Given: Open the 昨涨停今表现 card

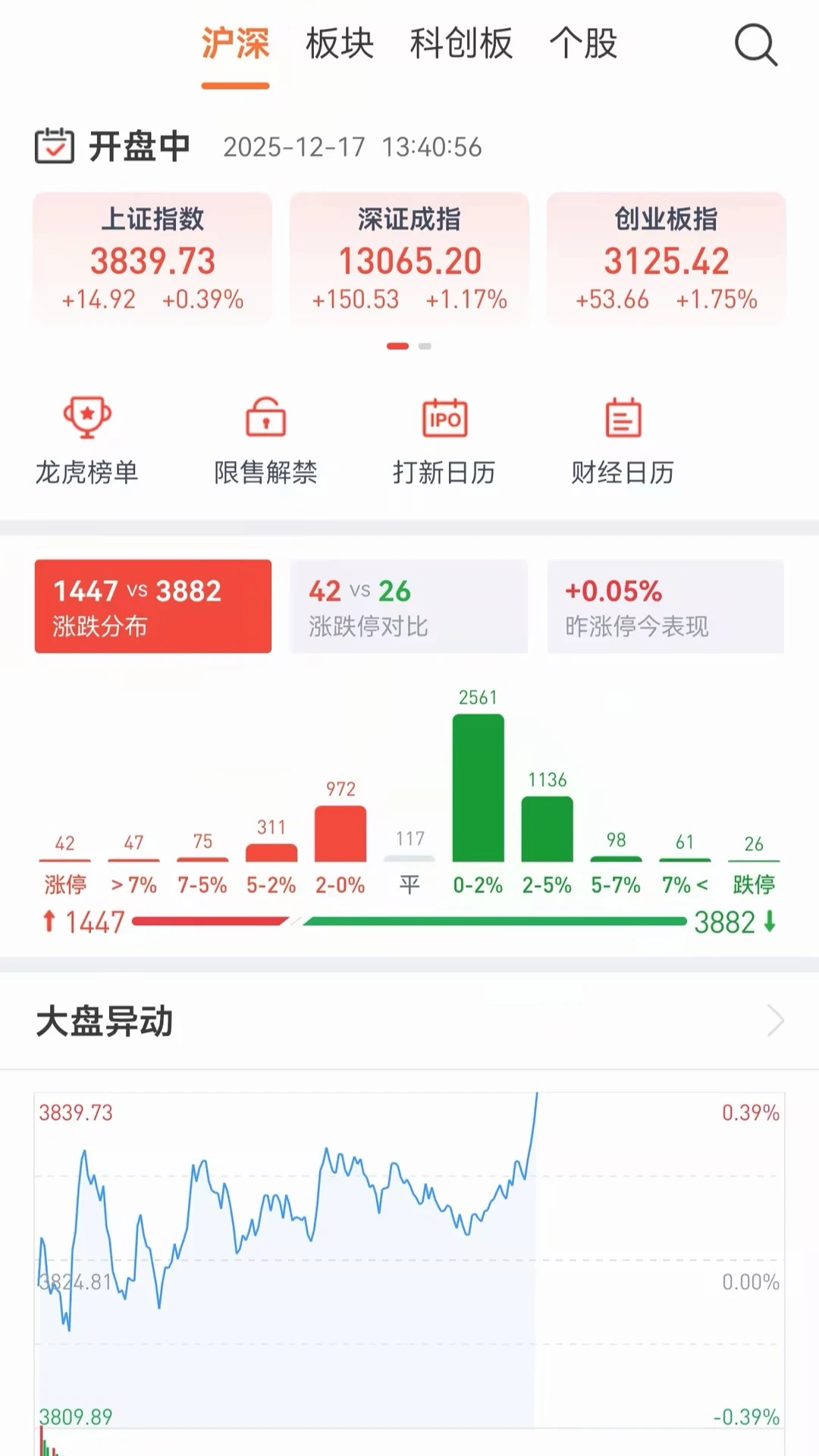Looking at the screenshot, I should click(x=666, y=605).
